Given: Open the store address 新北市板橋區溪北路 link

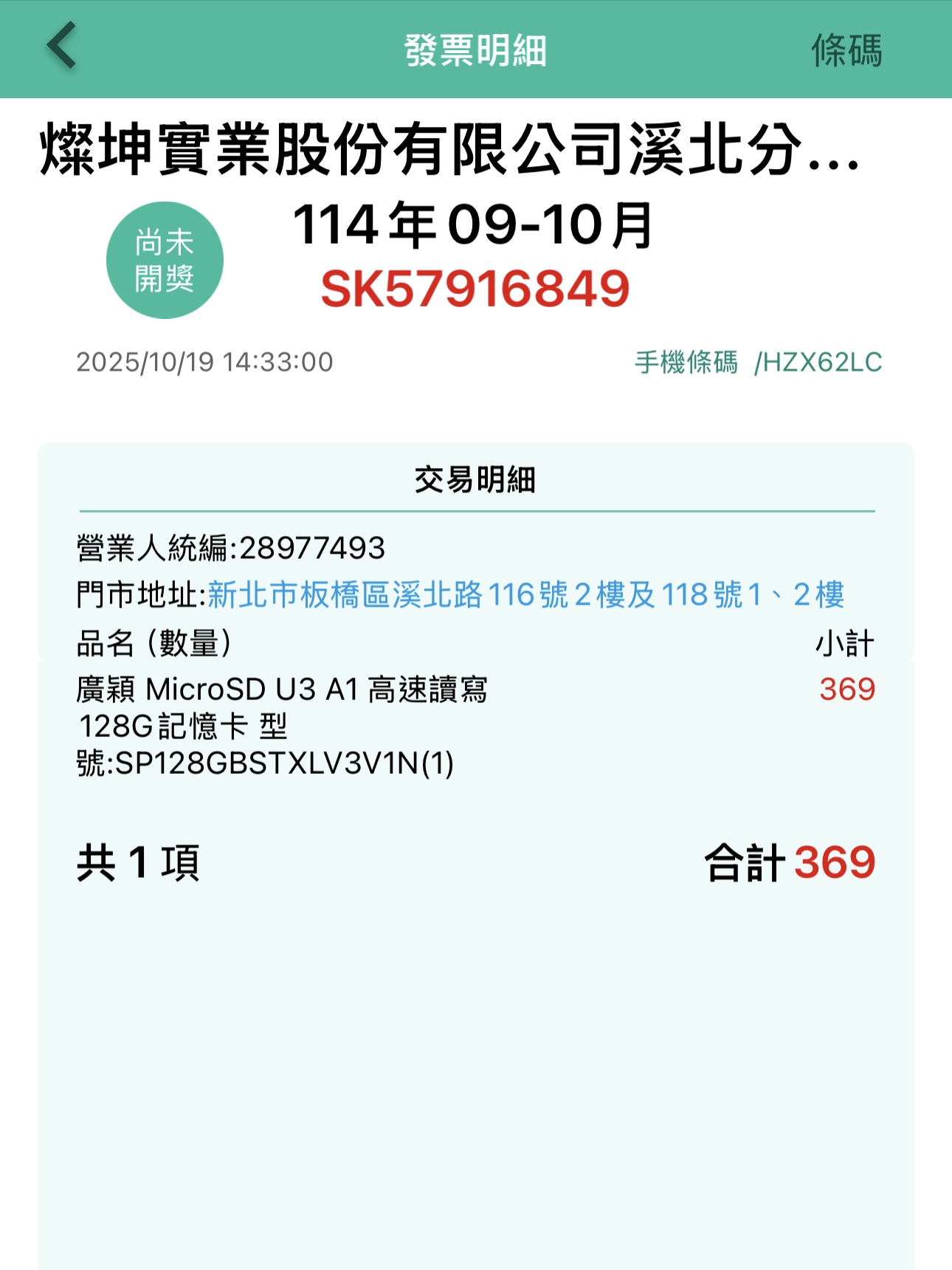Looking at the screenshot, I should pos(525,595).
